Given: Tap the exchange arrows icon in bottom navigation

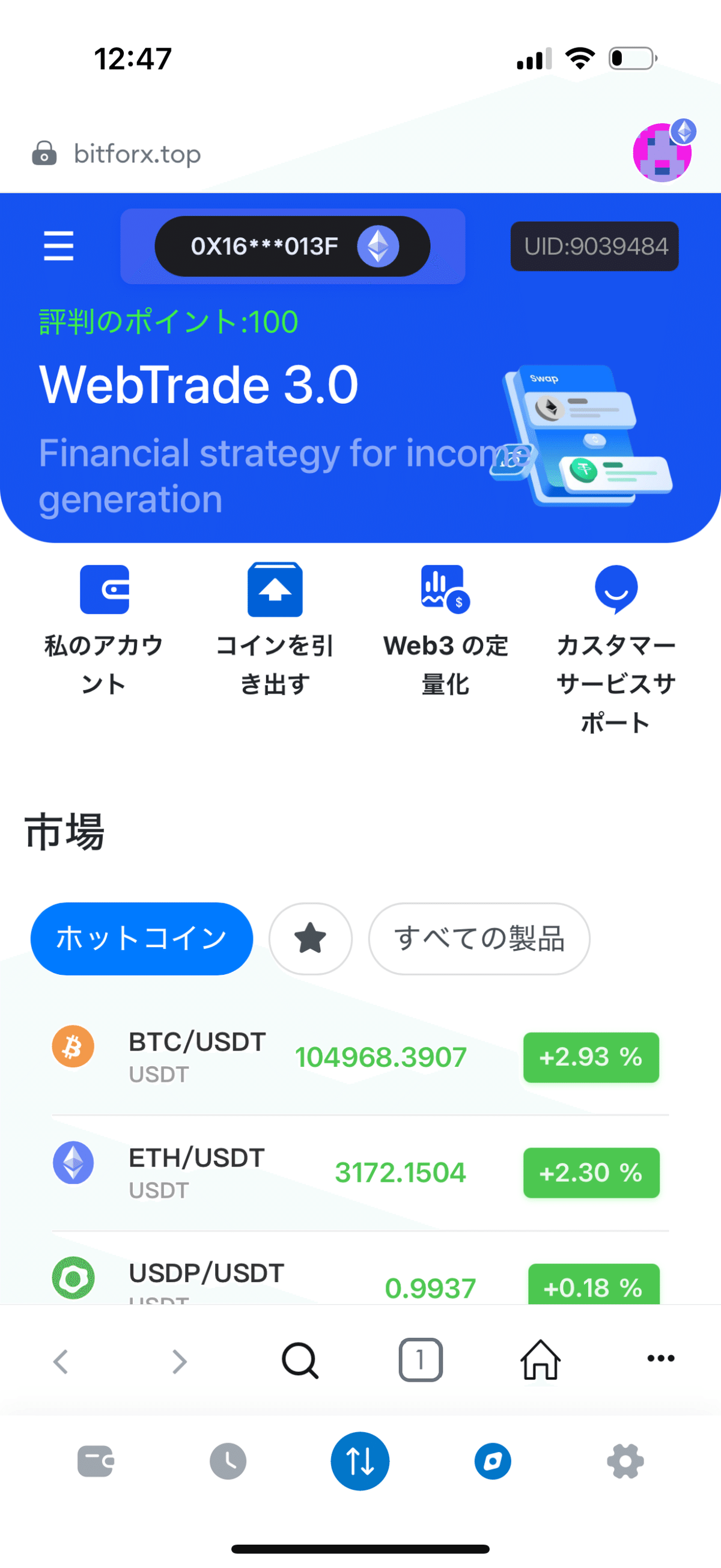Looking at the screenshot, I should click(x=360, y=1461).
